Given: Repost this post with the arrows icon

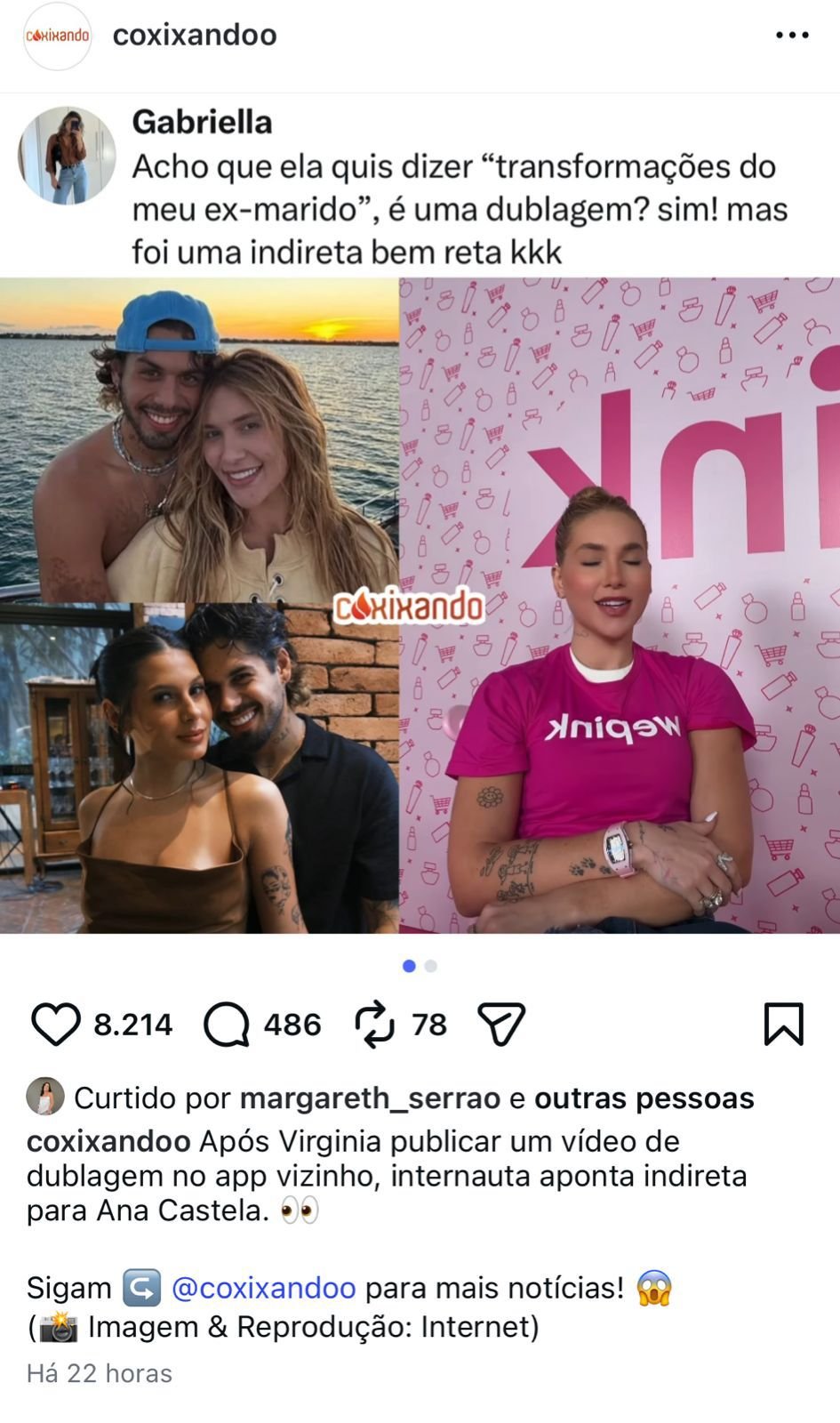Looking at the screenshot, I should (x=374, y=1025).
